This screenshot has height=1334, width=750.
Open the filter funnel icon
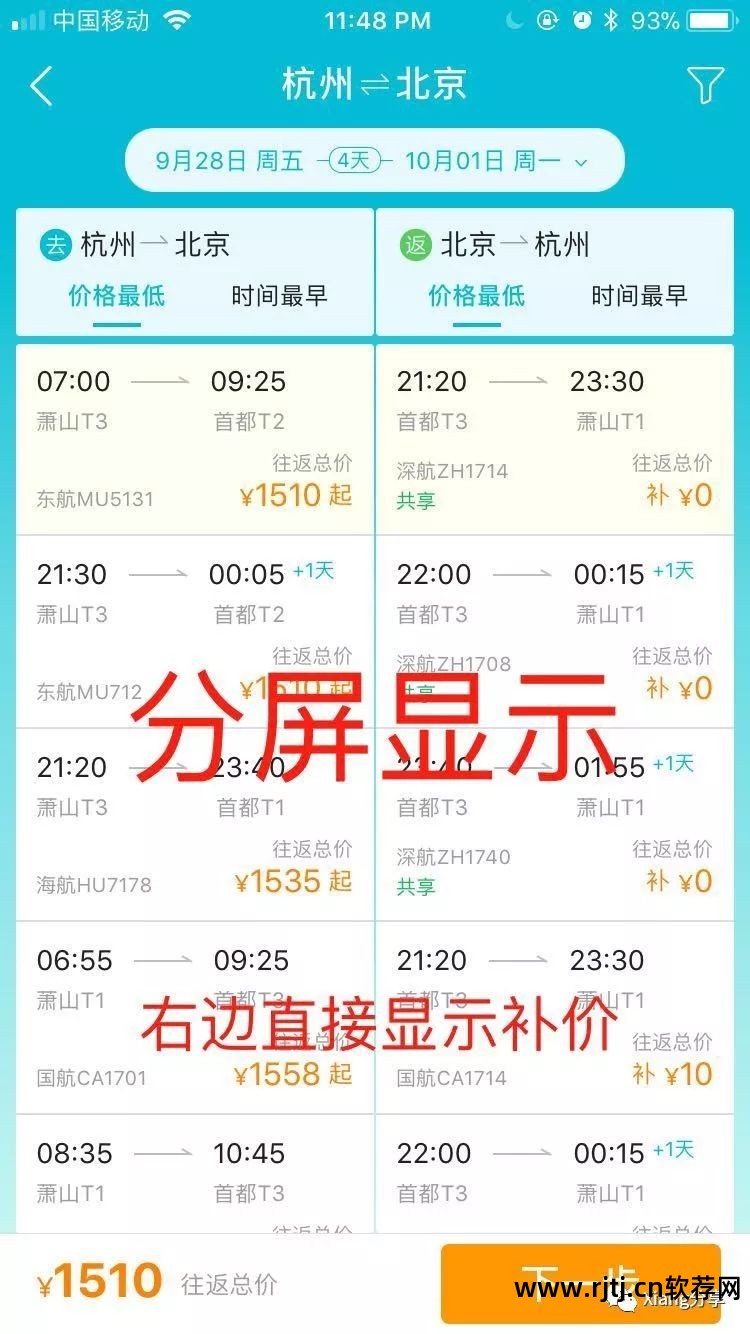click(x=705, y=86)
